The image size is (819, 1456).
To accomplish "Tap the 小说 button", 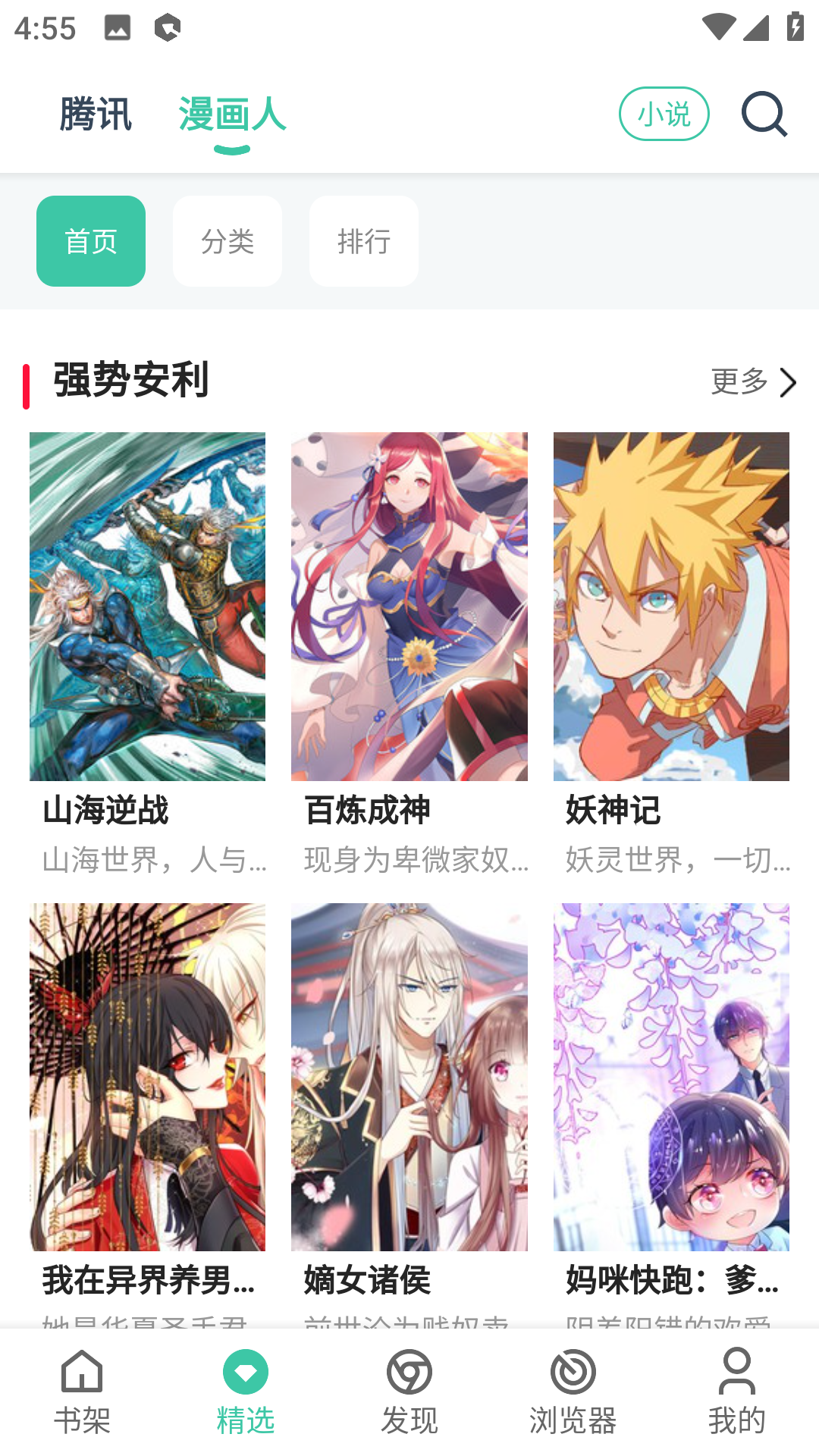I will click(x=664, y=114).
